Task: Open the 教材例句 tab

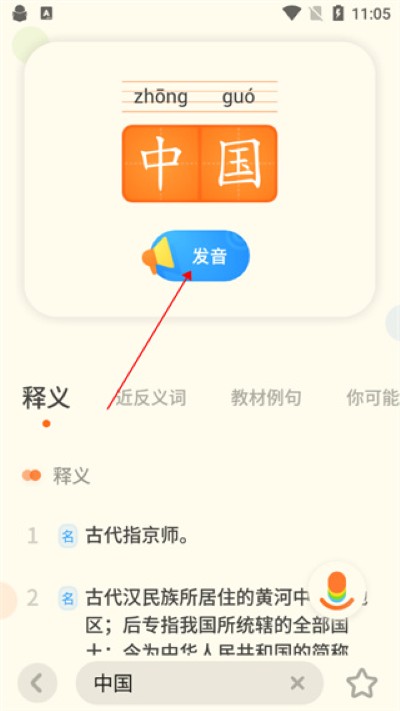Action: (x=266, y=397)
